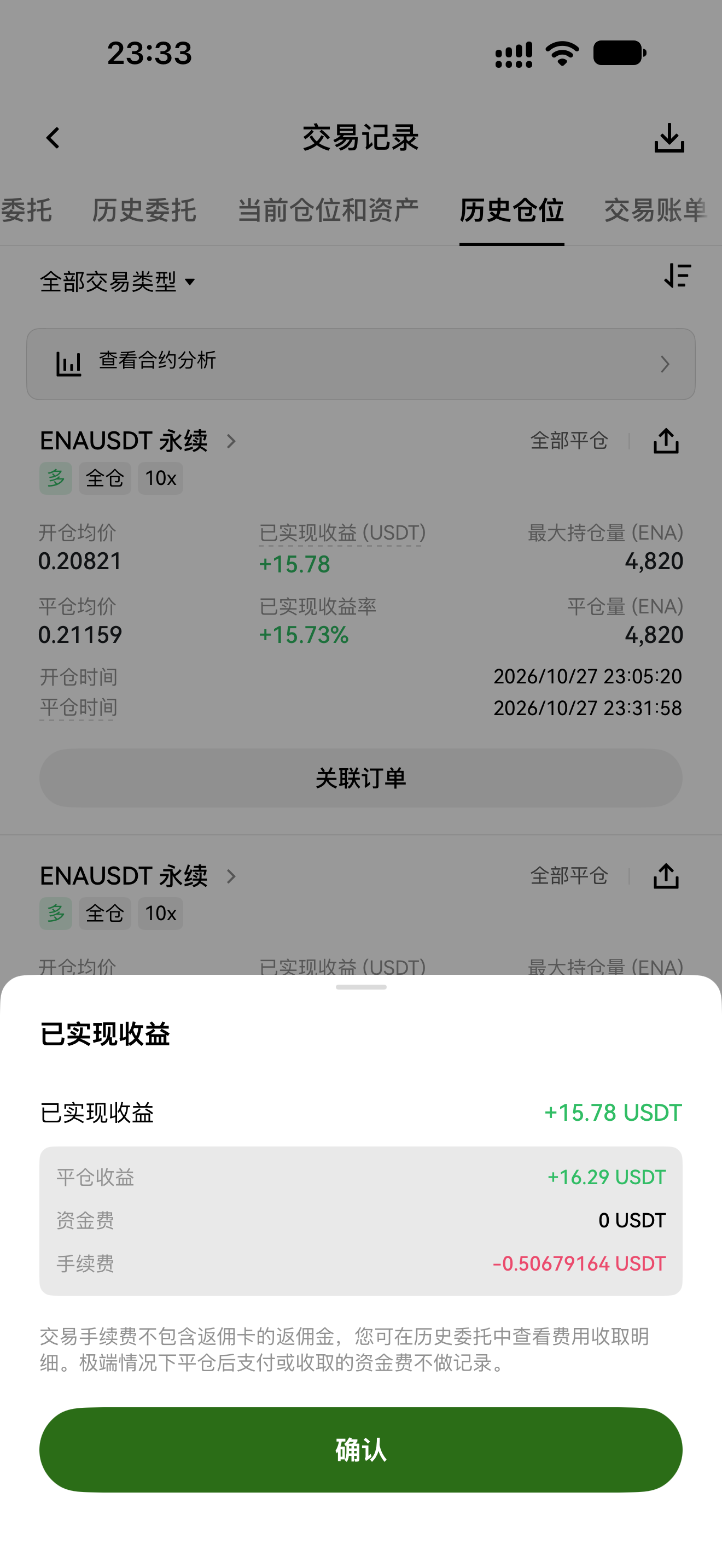
Task: Select the 历史仓位 tab
Action: (511, 210)
